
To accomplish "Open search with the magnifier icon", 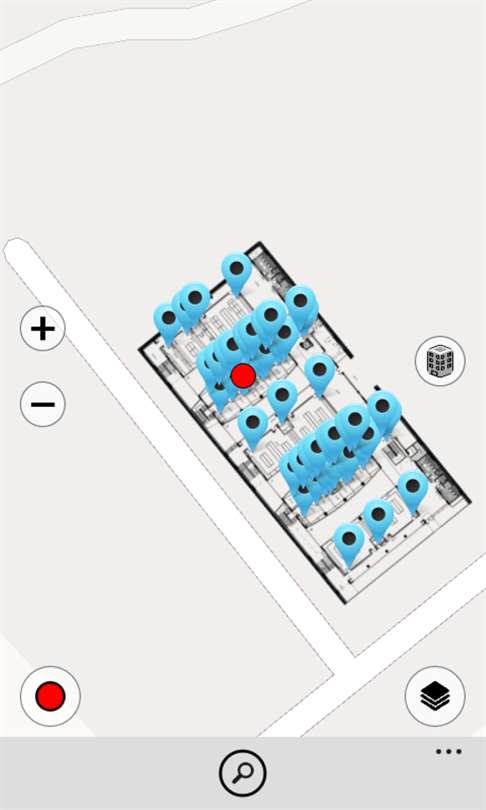I will [x=243, y=773].
